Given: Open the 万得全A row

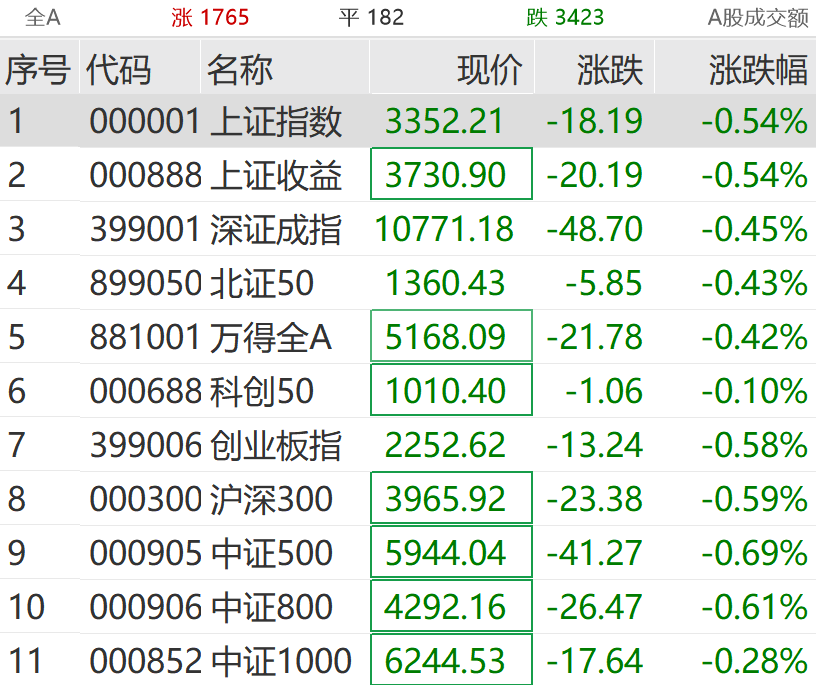Looking at the screenshot, I should (270, 337).
